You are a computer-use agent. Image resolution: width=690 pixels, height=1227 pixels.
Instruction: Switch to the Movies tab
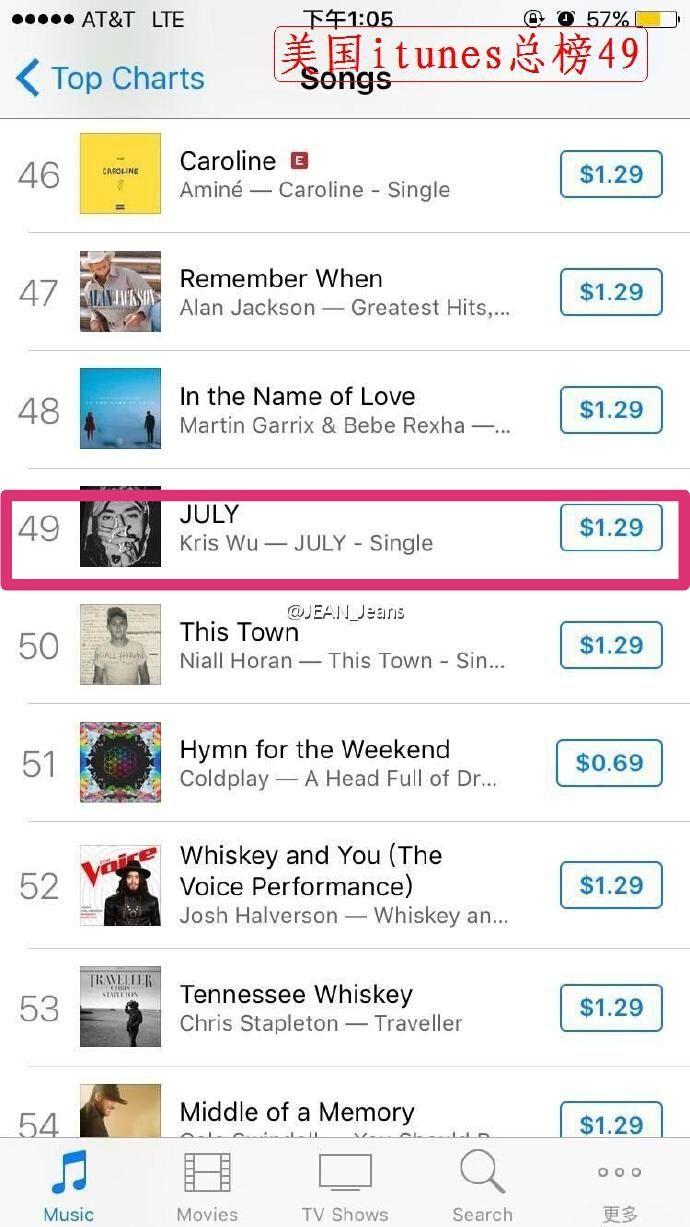click(x=207, y=1187)
